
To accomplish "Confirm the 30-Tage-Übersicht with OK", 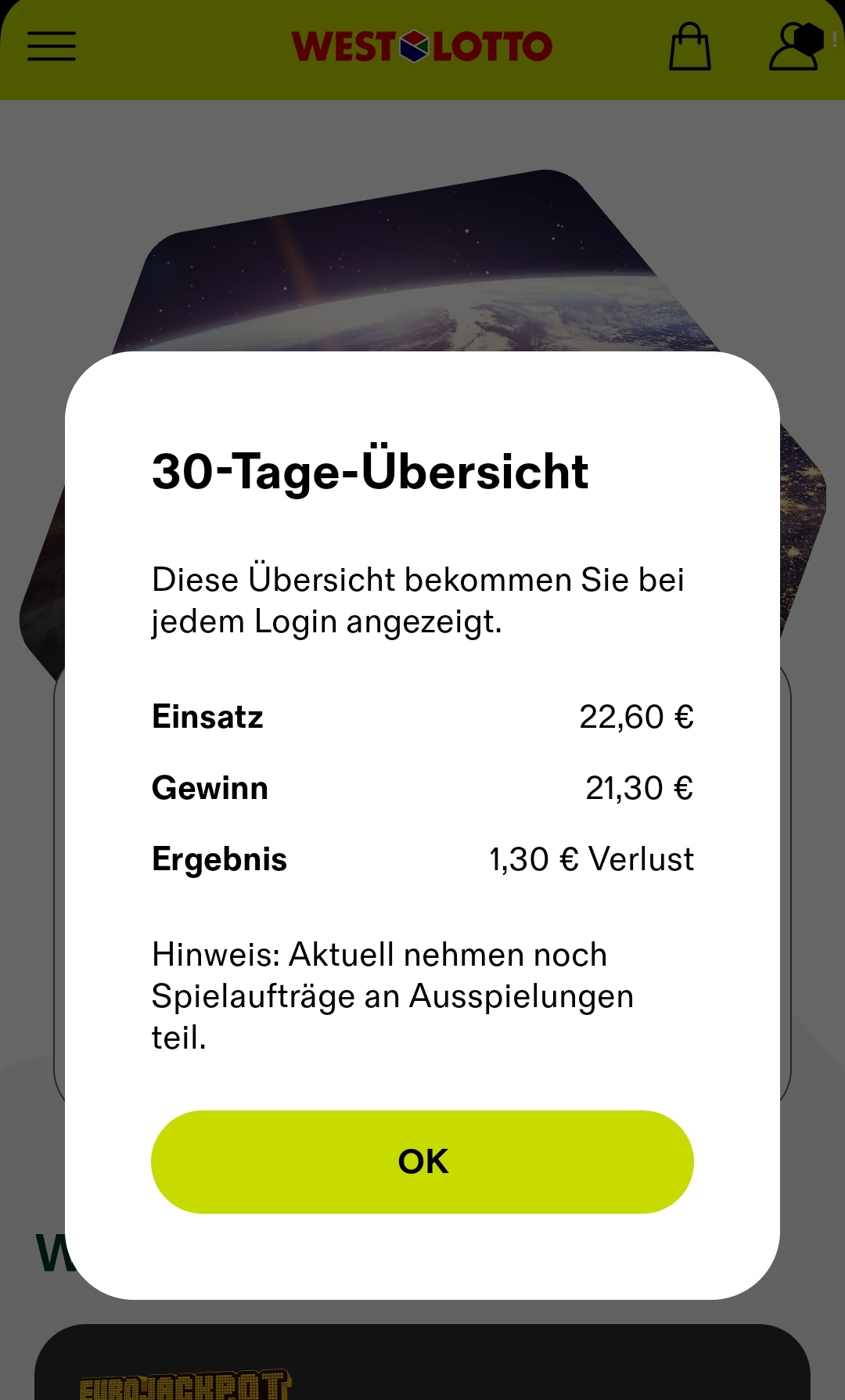I will [x=422, y=1161].
